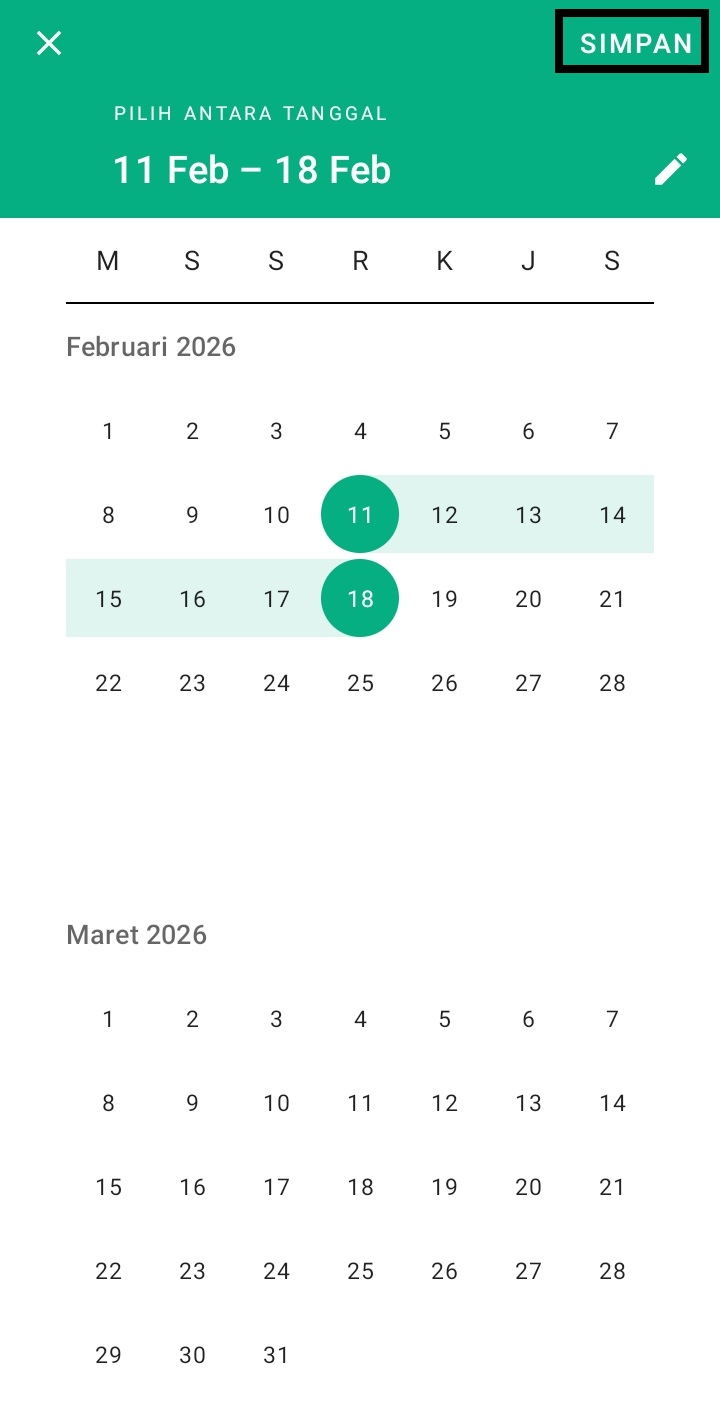Pick 5 Februari 2026 as the date
Screen dimensions: 720x1406
click(444, 431)
